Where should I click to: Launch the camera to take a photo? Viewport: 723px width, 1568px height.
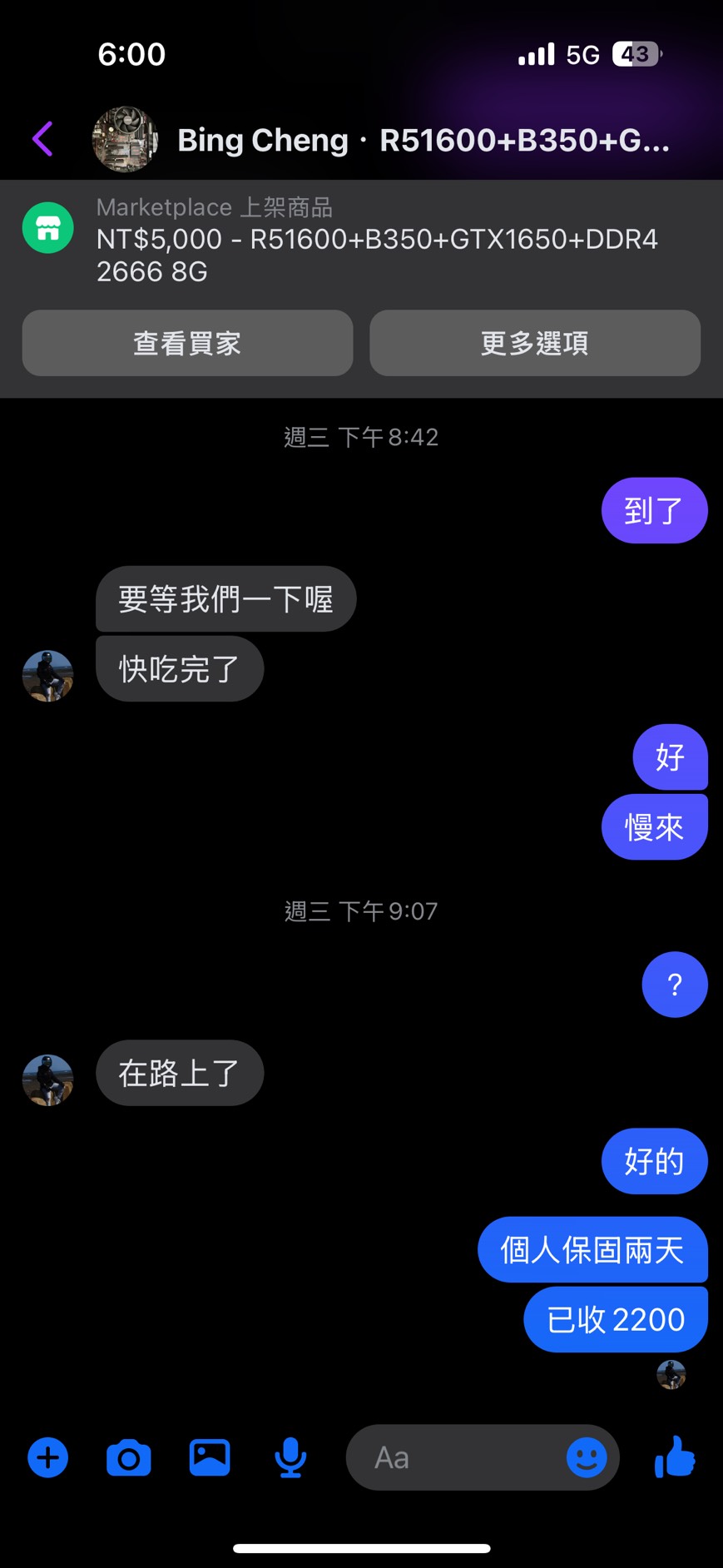(x=129, y=1457)
